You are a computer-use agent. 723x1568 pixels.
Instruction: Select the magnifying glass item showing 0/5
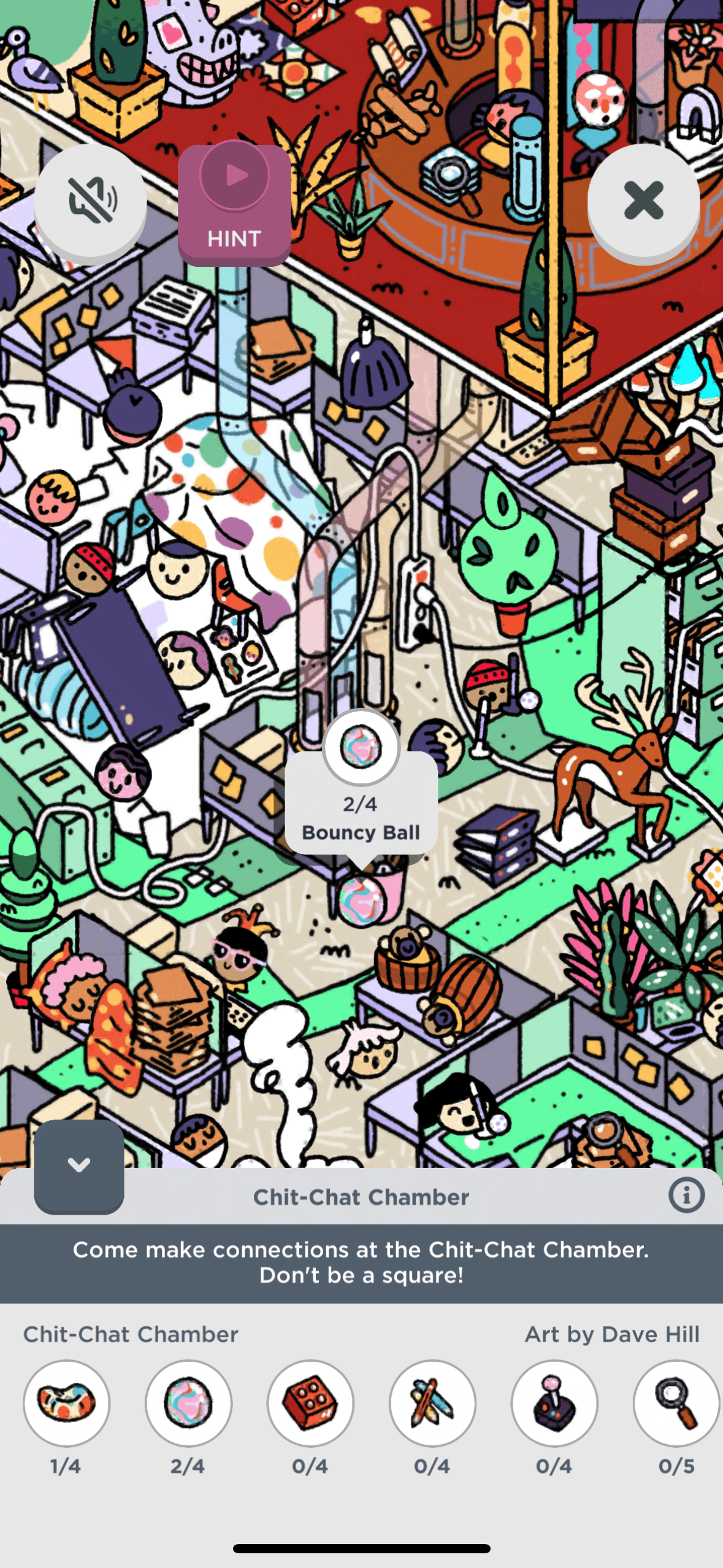[x=676, y=1403]
